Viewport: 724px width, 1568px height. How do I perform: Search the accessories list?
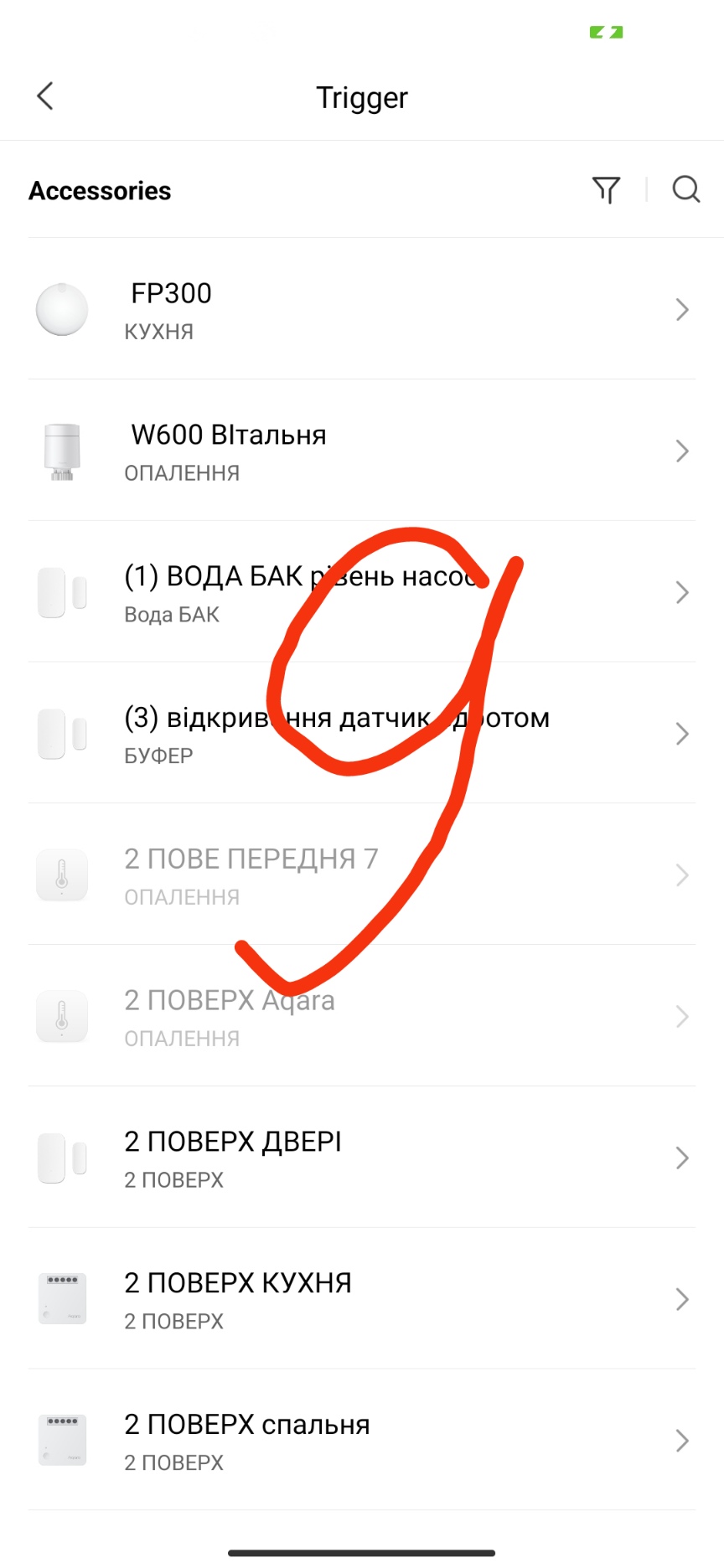tap(685, 190)
